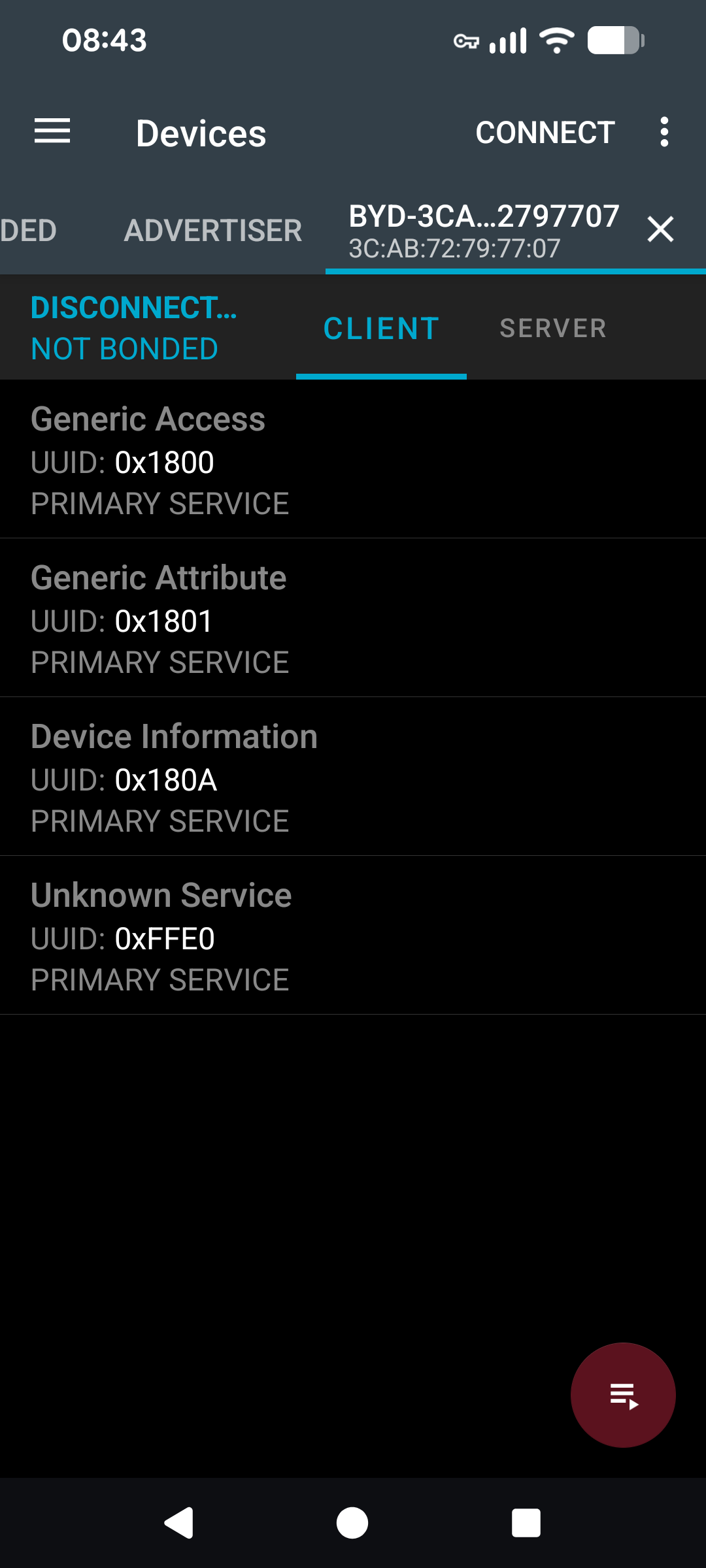The width and height of the screenshot is (706, 1568).
Task: Tap CONNECT to connect the device
Action: pos(545,133)
